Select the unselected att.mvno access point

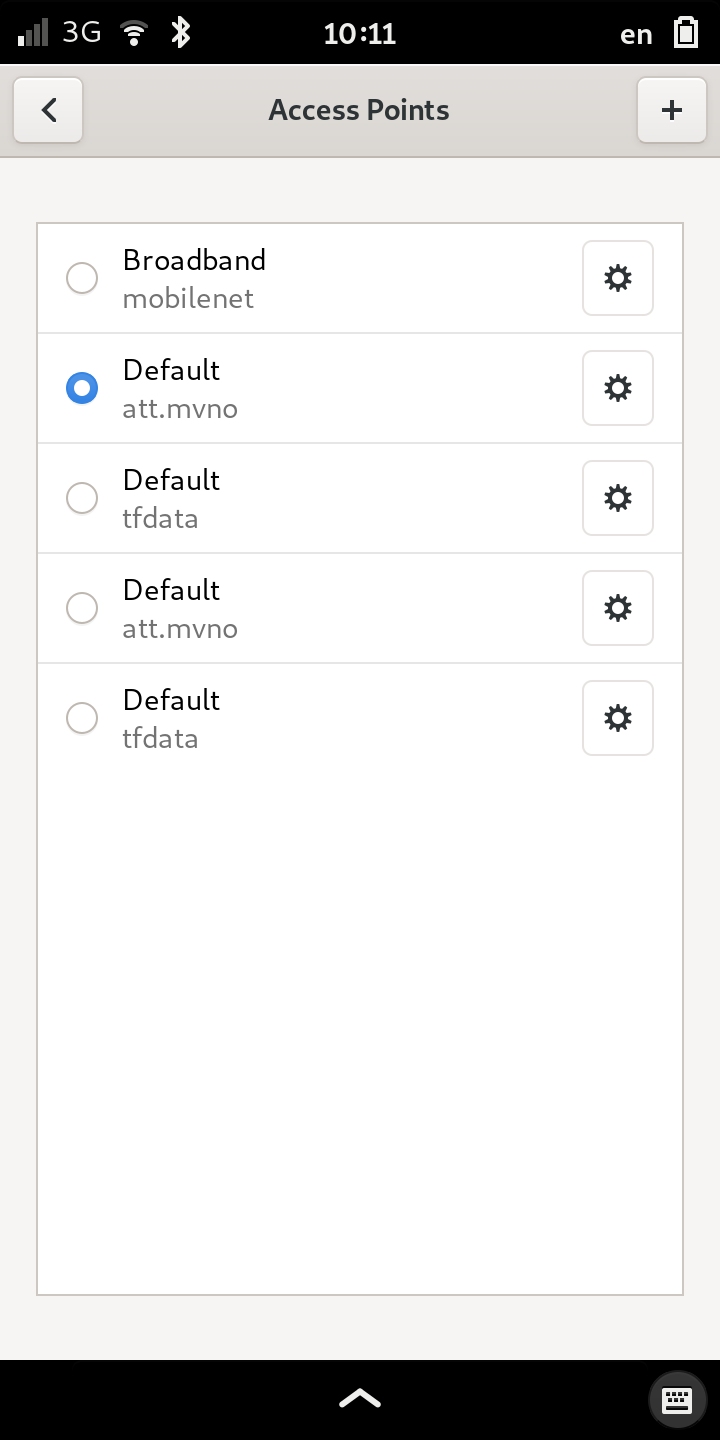(x=82, y=608)
